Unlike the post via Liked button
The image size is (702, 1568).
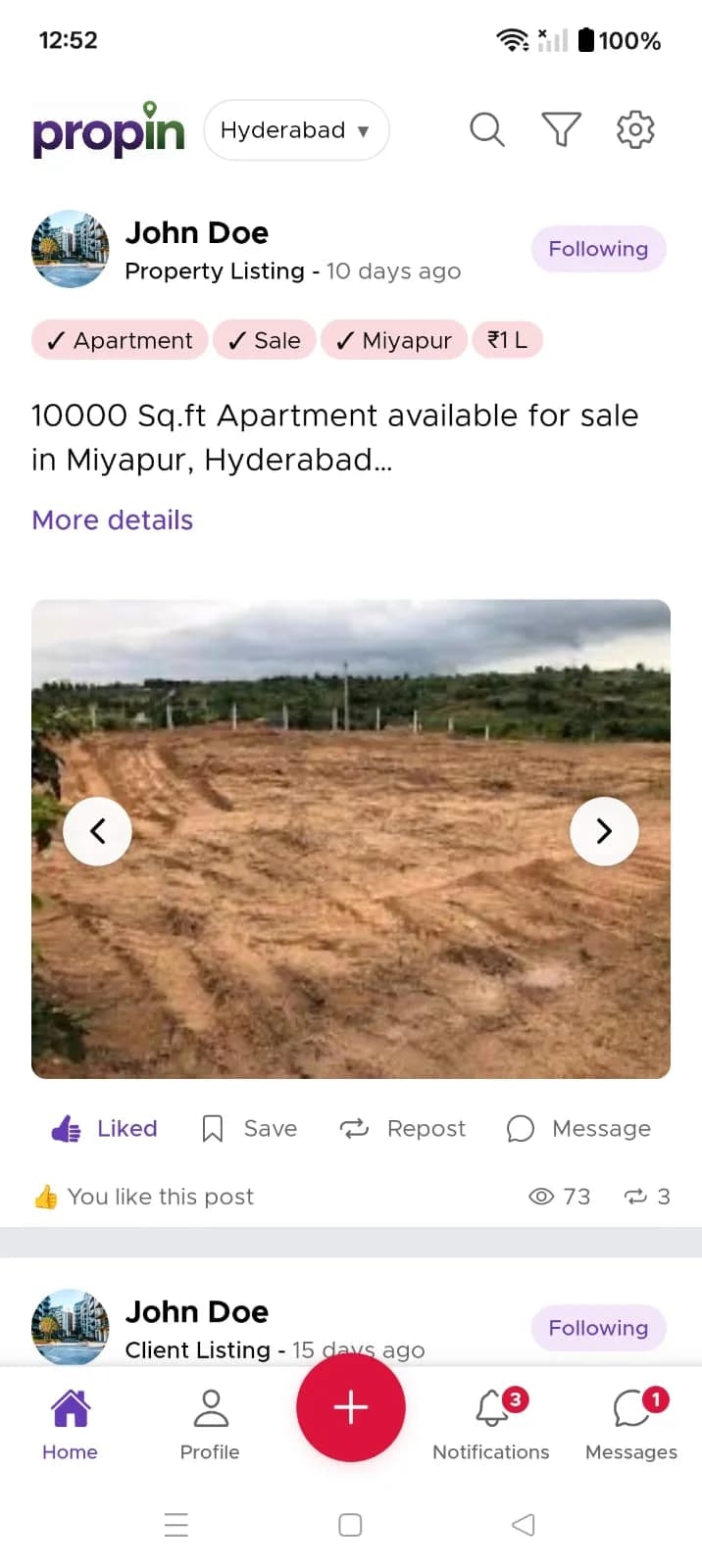click(x=105, y=1129)
